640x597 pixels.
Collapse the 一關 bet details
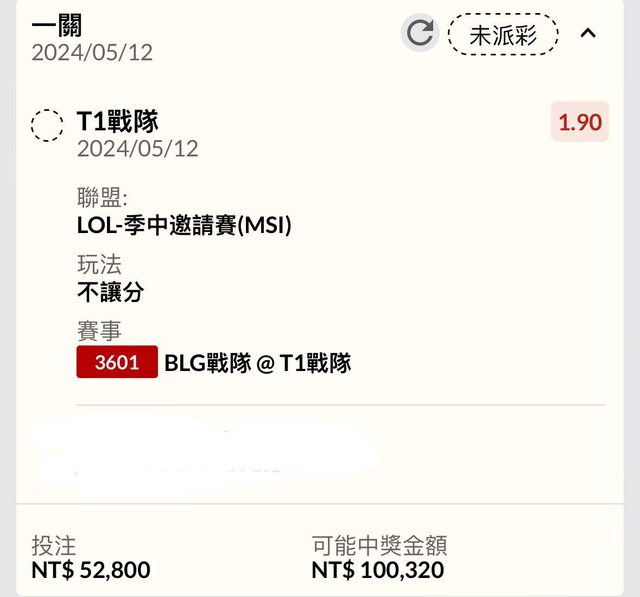tap(588, 34)
